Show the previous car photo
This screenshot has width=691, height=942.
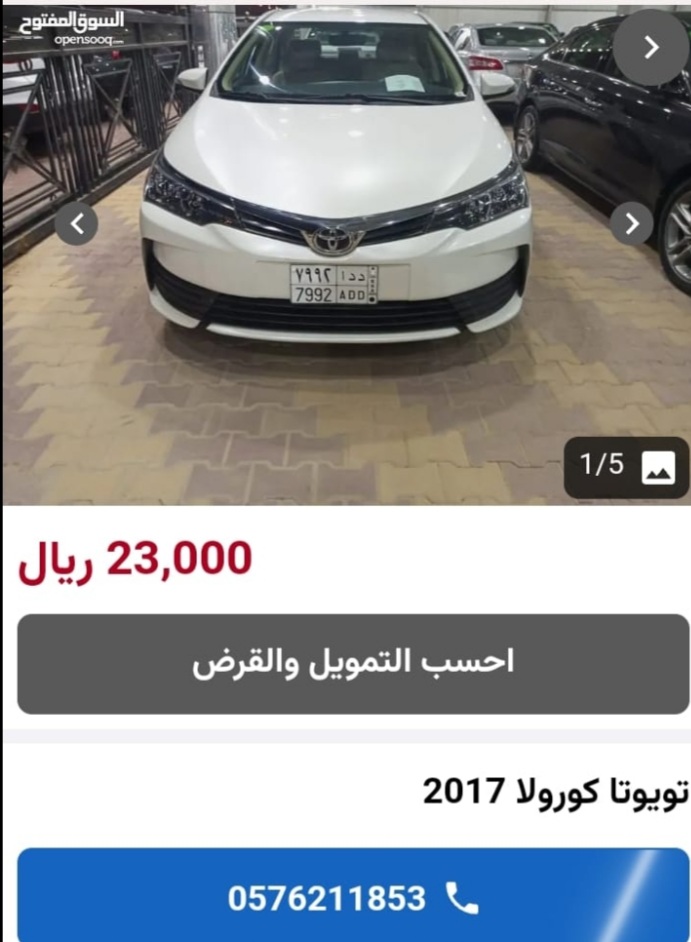[77, 224]
